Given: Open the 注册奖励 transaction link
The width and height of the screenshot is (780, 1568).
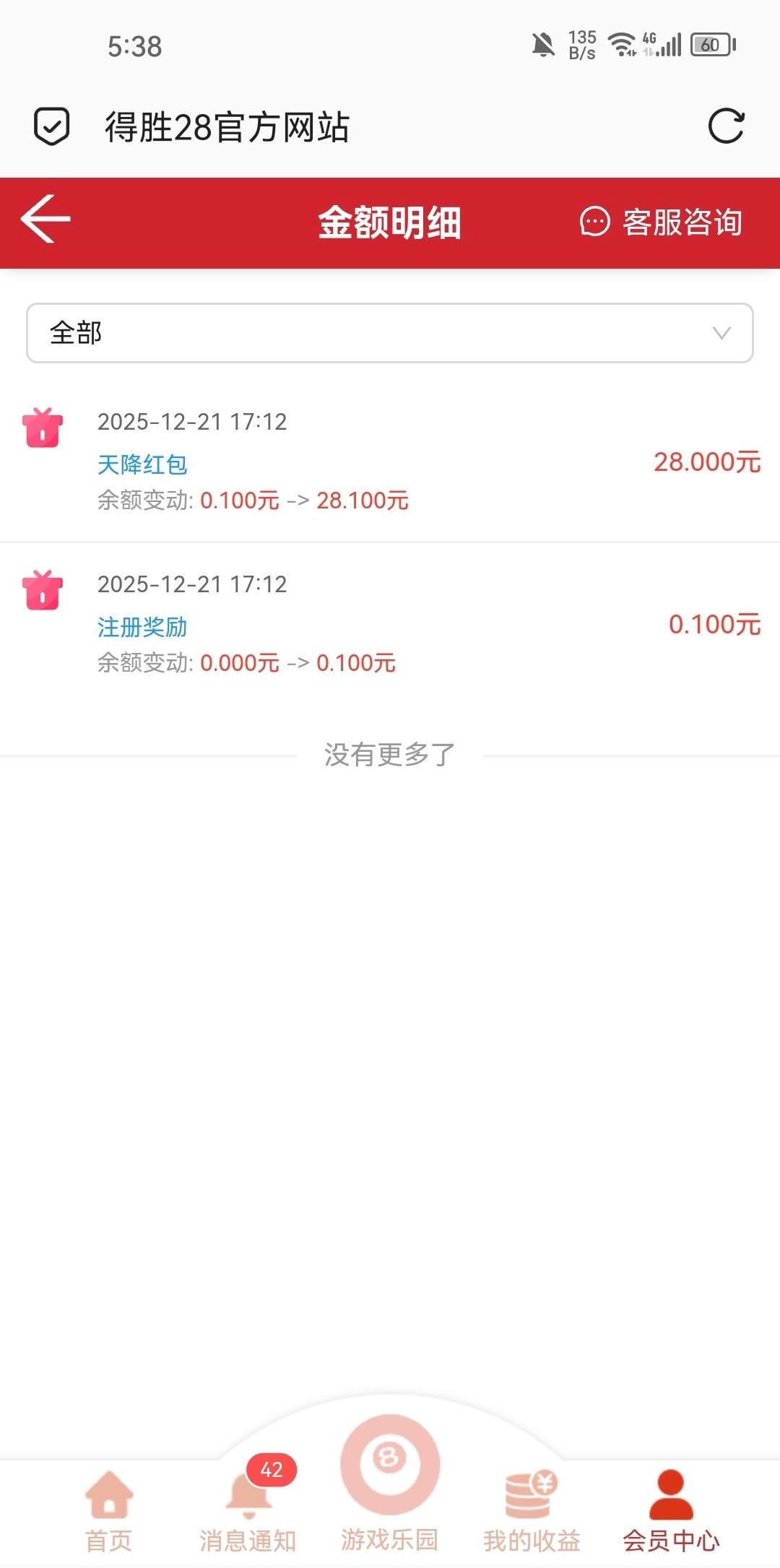Looking at the screenshot, I should tap(142, 627).
